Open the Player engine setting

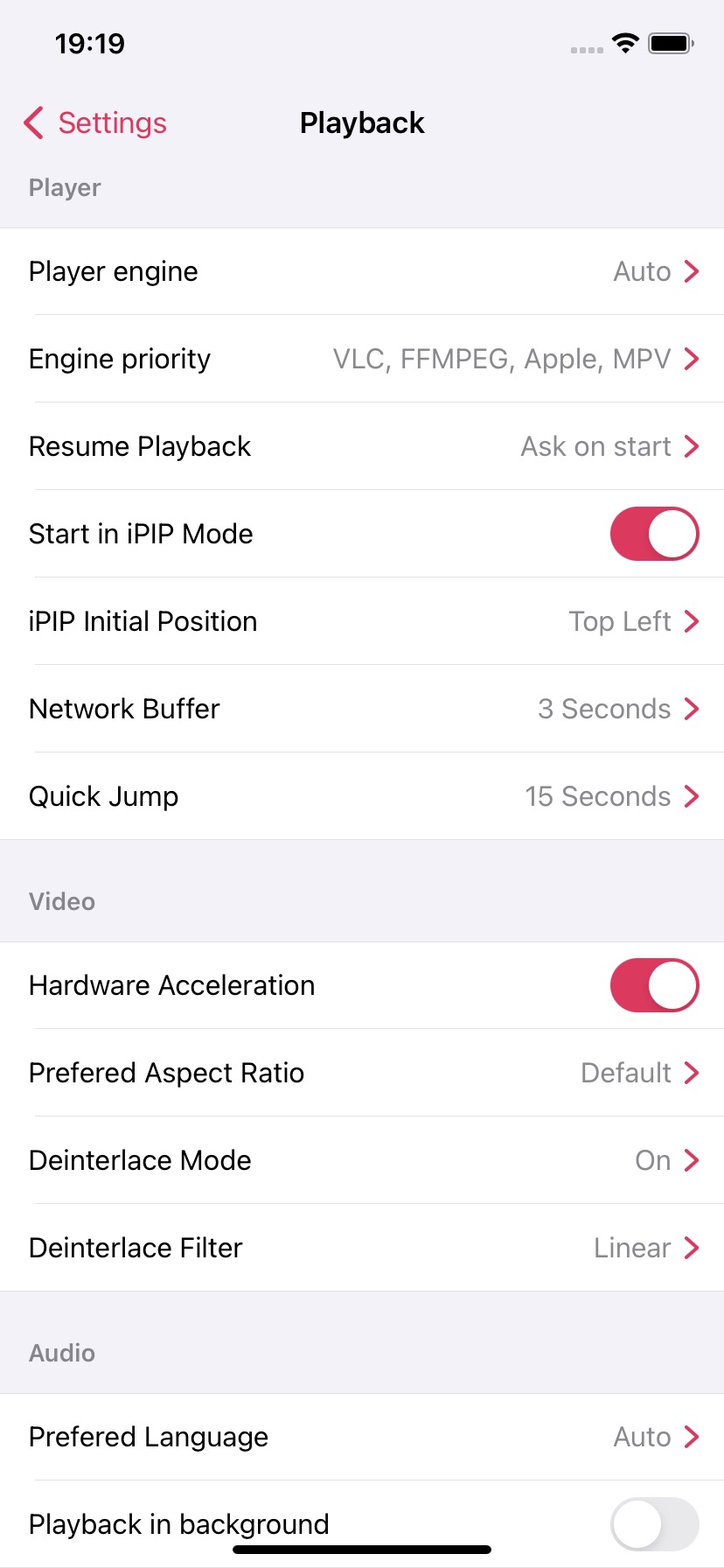tap(362, 271)
